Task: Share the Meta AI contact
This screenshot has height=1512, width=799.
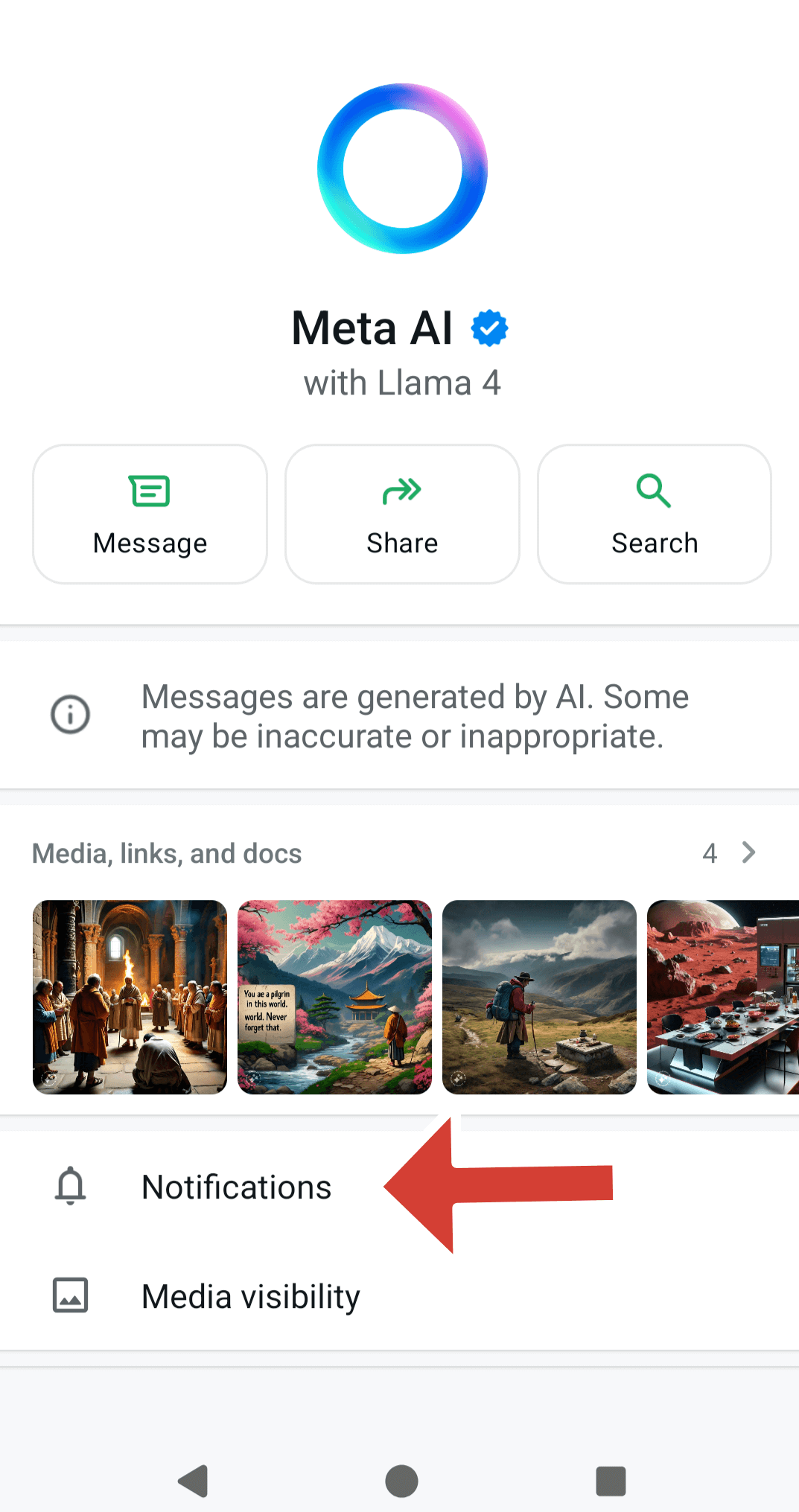Action: point(402,514)
